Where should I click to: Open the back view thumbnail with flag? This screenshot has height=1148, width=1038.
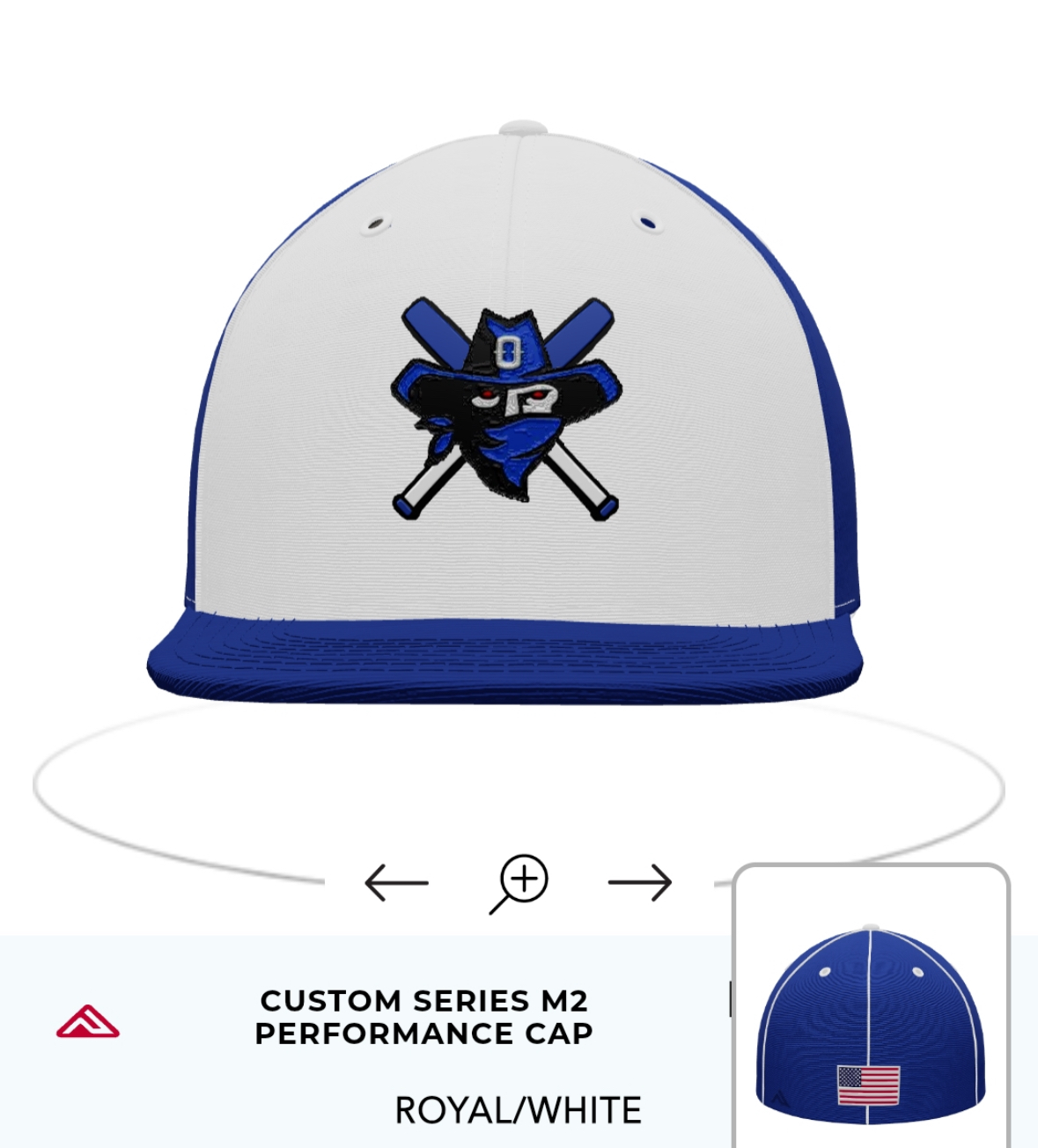pos(870,1021)
